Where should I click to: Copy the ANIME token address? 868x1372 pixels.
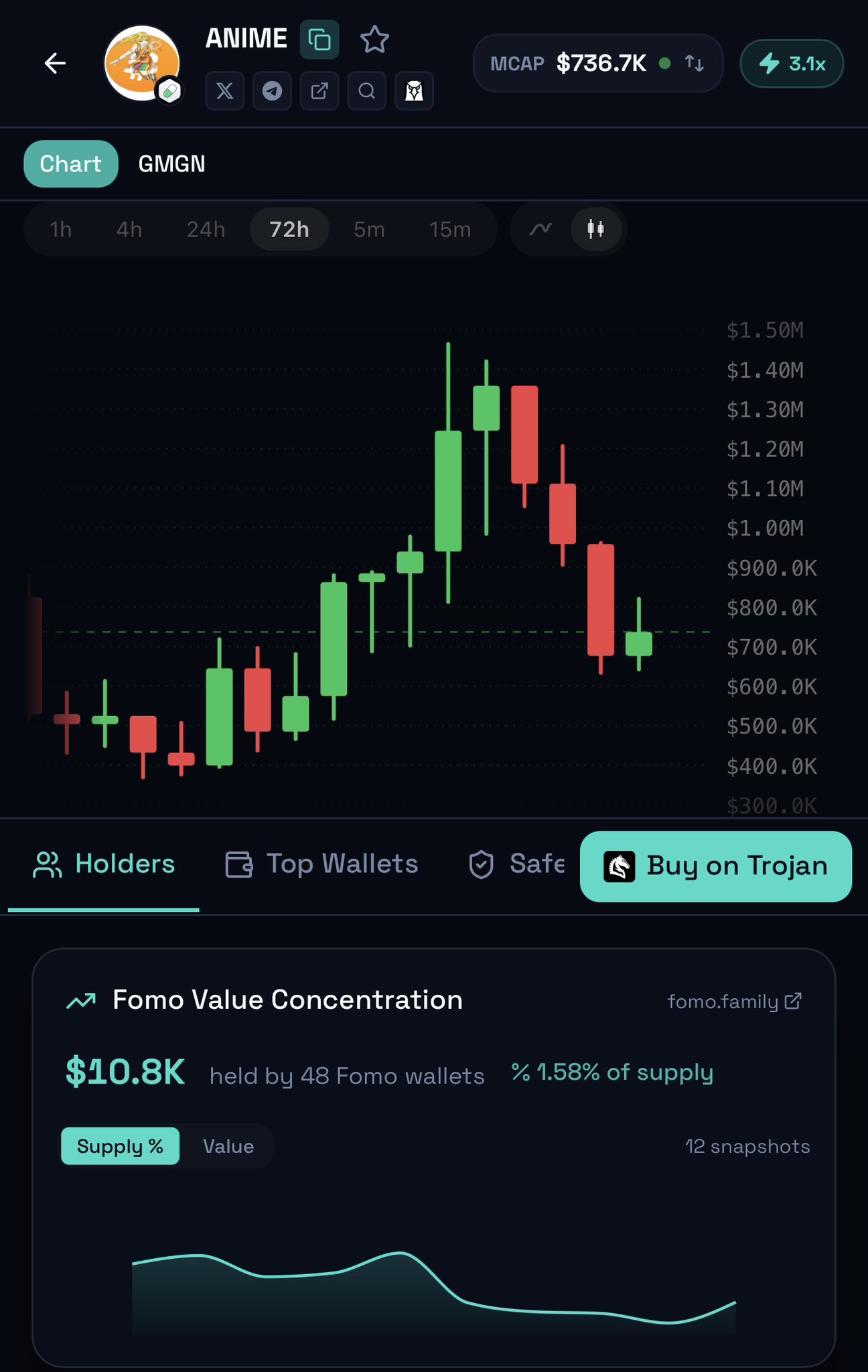click(x=319, y=40)
